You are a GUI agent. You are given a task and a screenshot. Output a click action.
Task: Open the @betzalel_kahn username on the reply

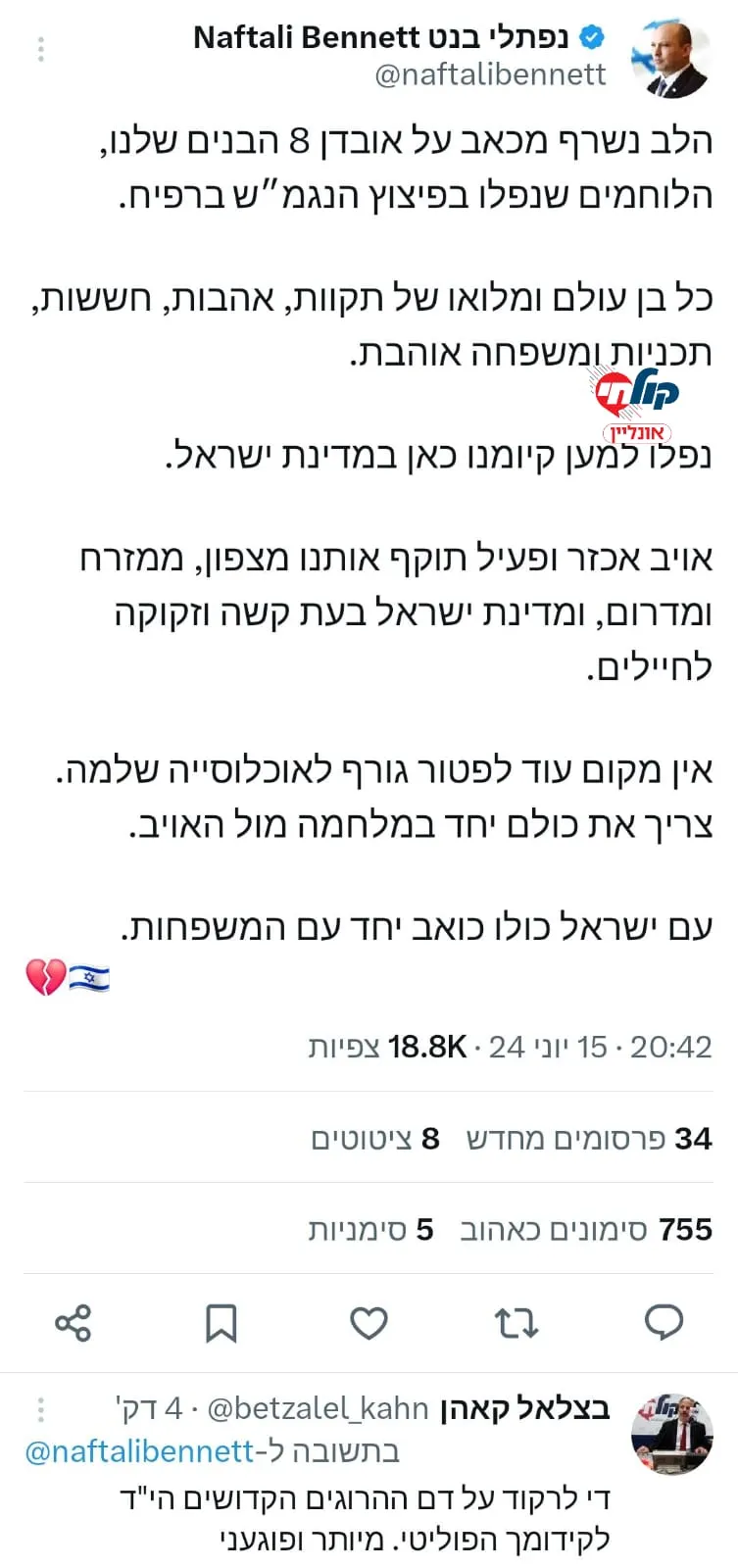[x=318, y=1409]
